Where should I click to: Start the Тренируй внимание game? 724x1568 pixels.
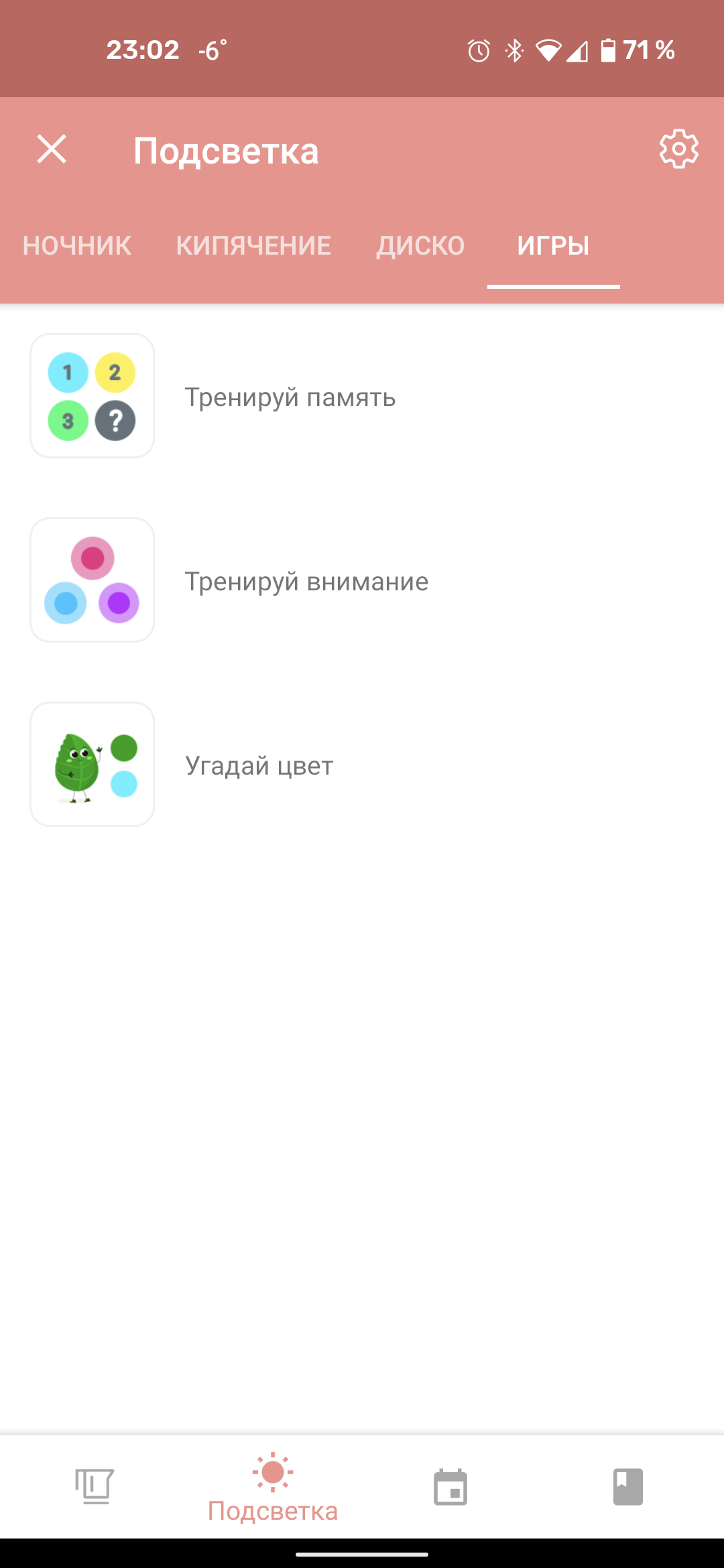click(x=306, y=581)
